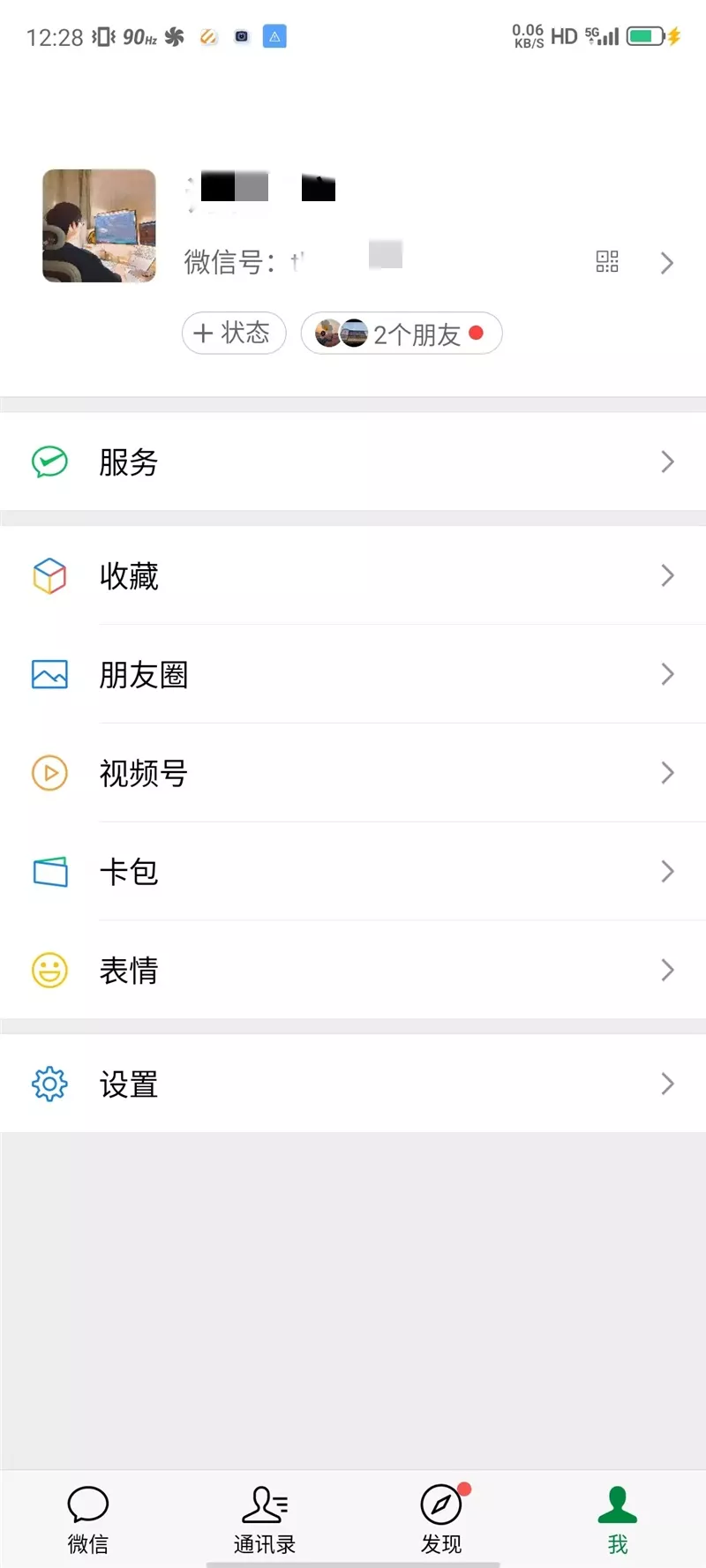
Task: Select the 收藏 (Favorites) box icon
Action: click(x=49, y=575)
